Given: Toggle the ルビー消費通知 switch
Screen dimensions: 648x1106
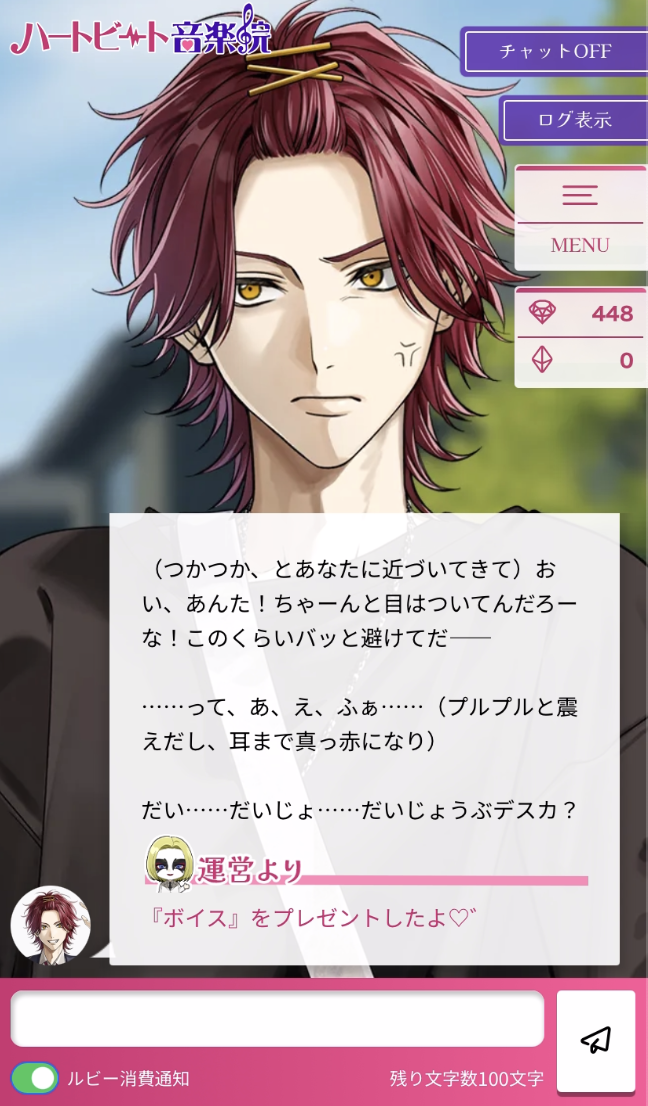Looking at the screenshot, I should point(35,1078).
